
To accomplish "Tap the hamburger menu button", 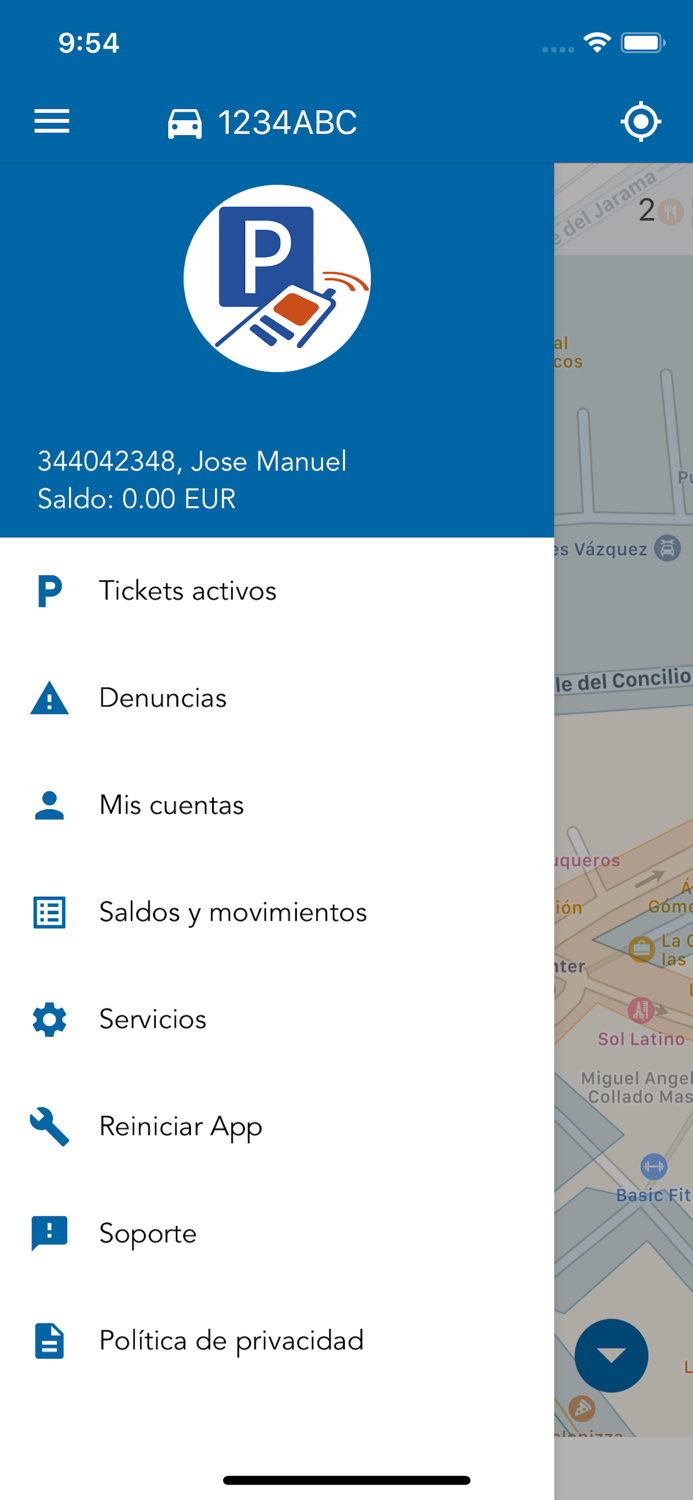I will pos(52,122).
